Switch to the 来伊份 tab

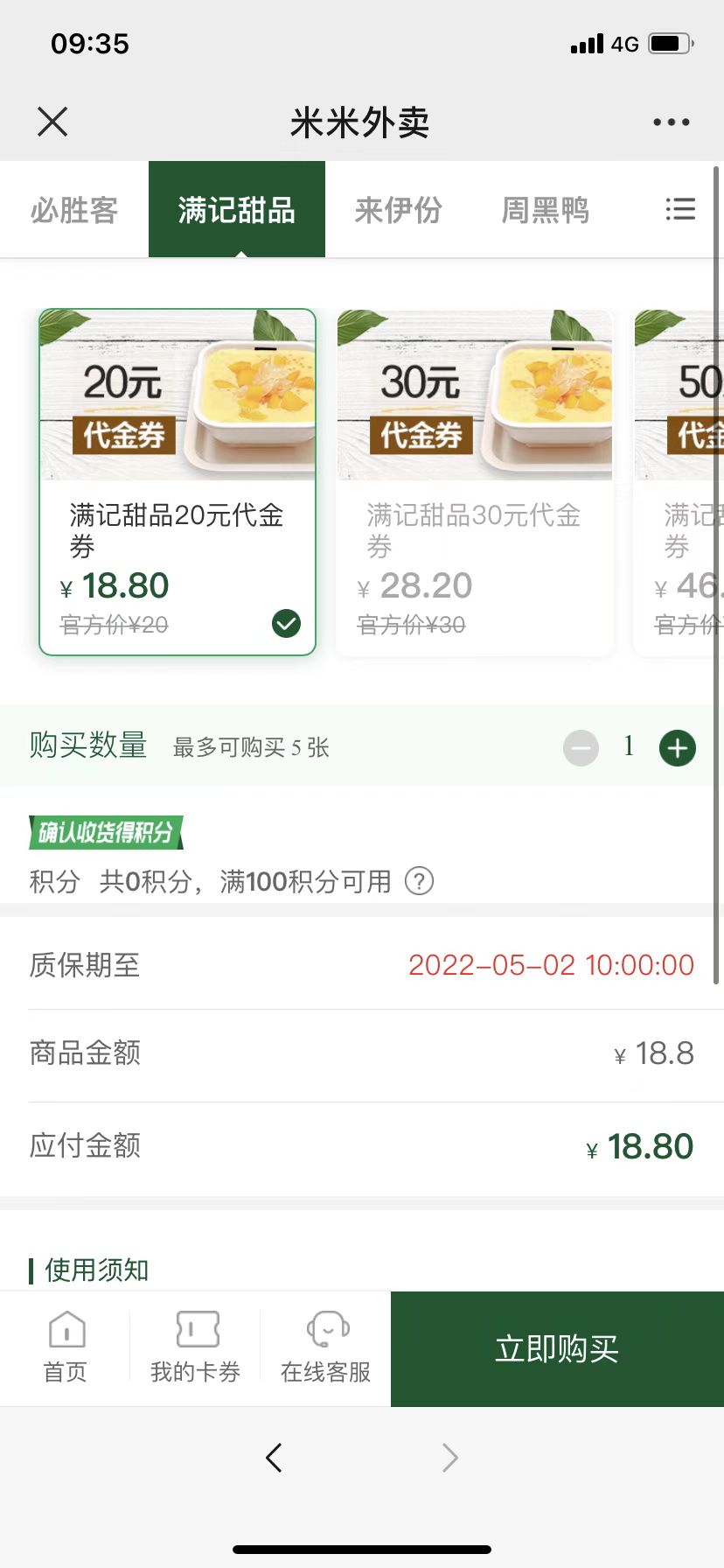(x=398, y=210)
